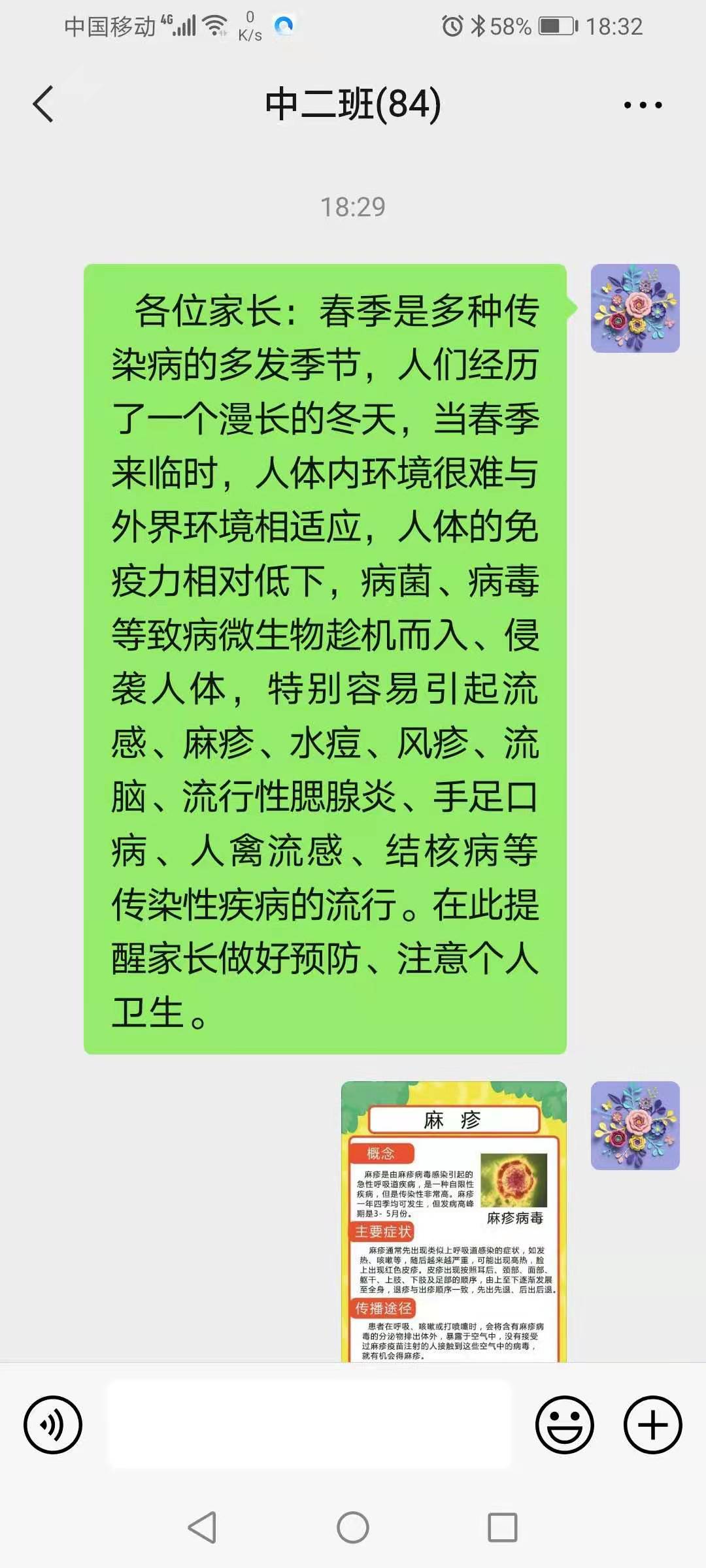Open the emoji sticker panel
706x1568 pixels.
(x=564, y=1425)
